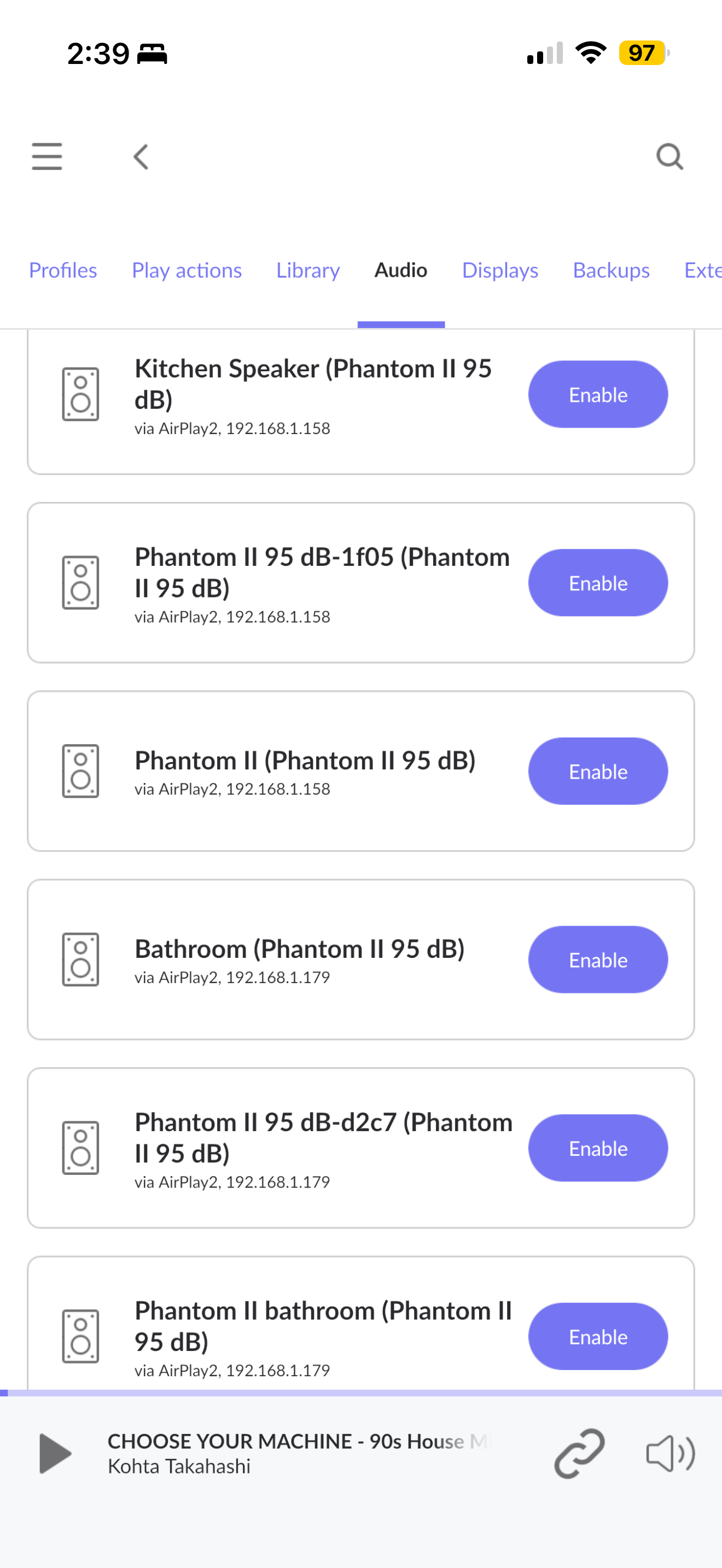Open the Library tab
Image resolution: width=722 pixels, height=1568 pixels.
[x=308, y=270]
